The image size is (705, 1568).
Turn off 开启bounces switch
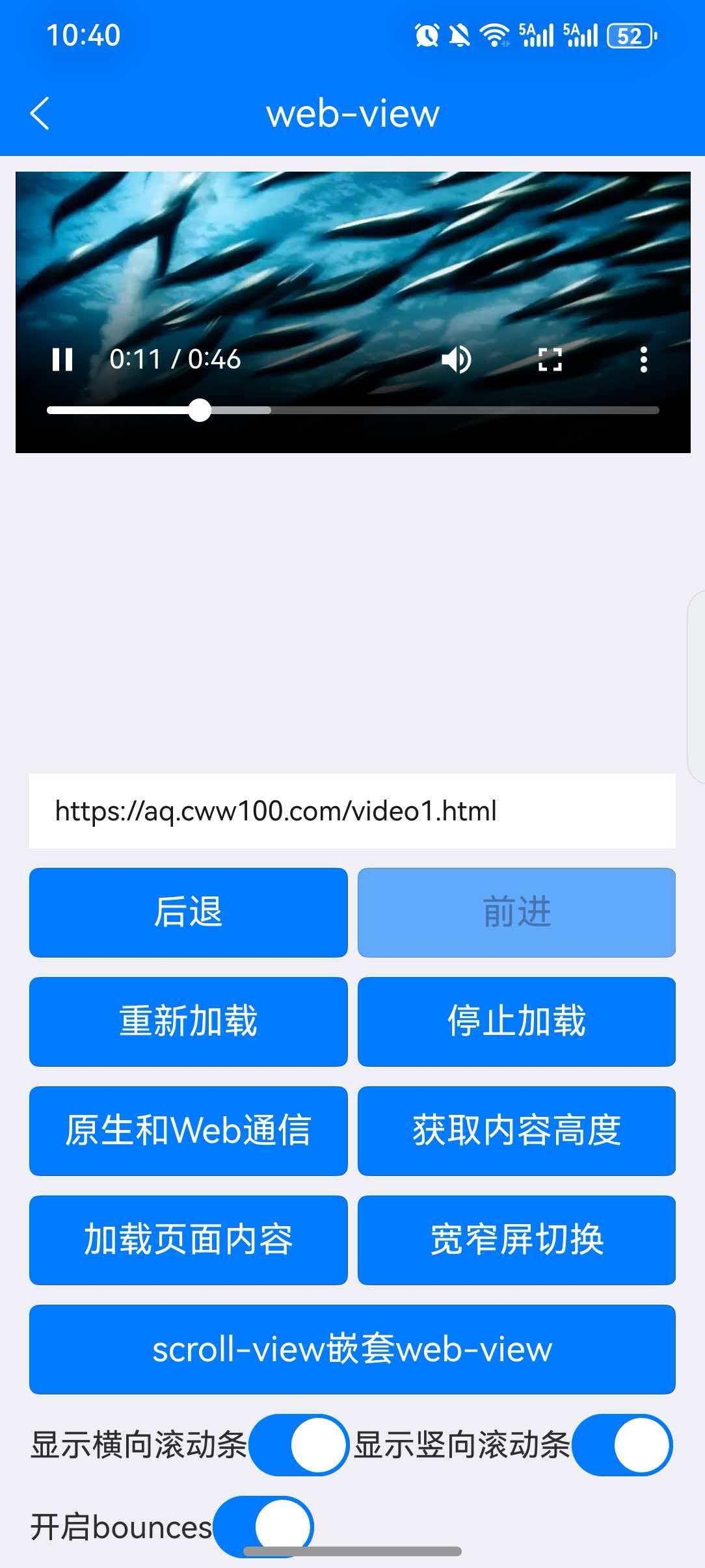263,1525
